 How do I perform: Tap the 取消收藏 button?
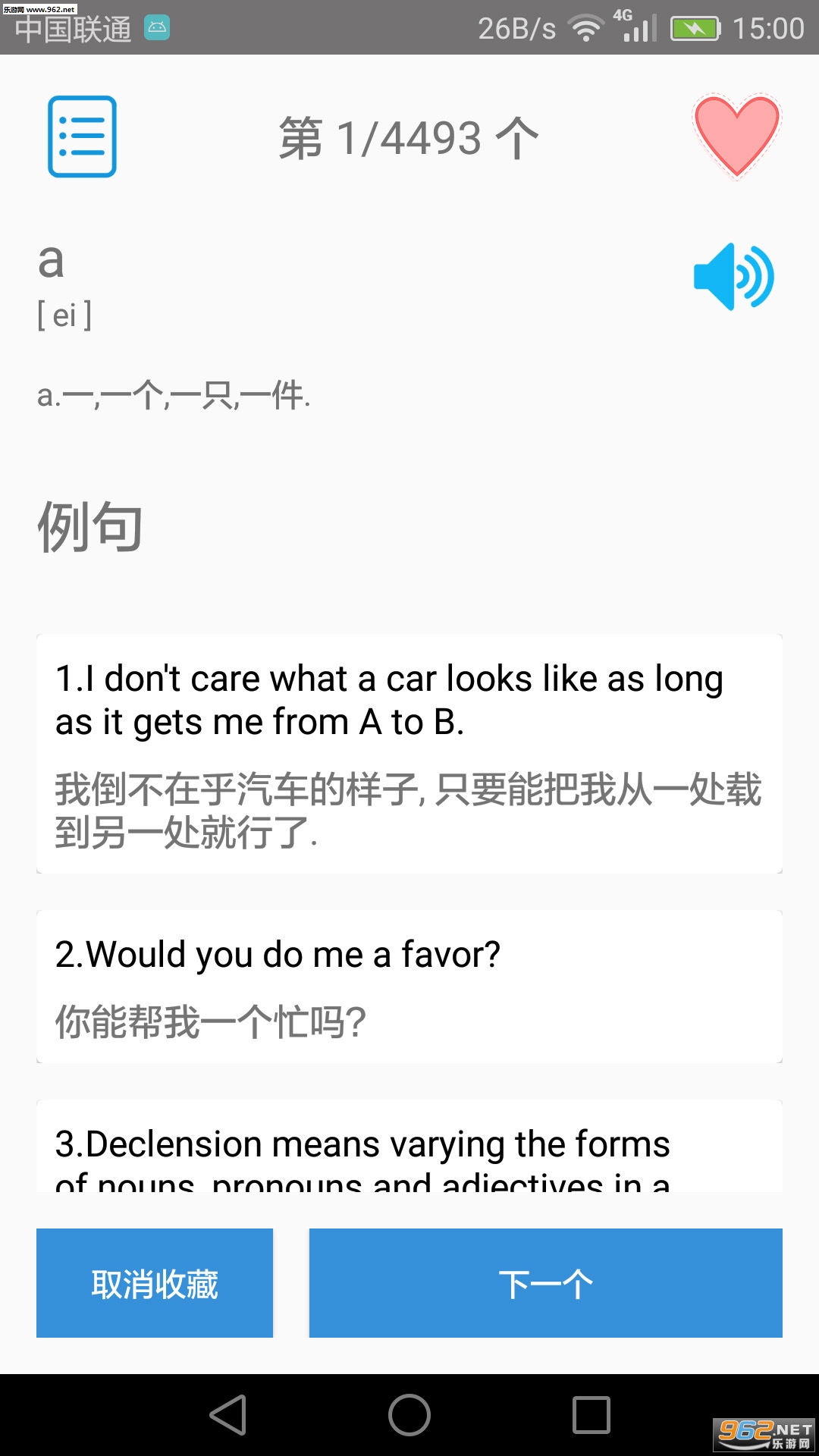(155, 1283)
